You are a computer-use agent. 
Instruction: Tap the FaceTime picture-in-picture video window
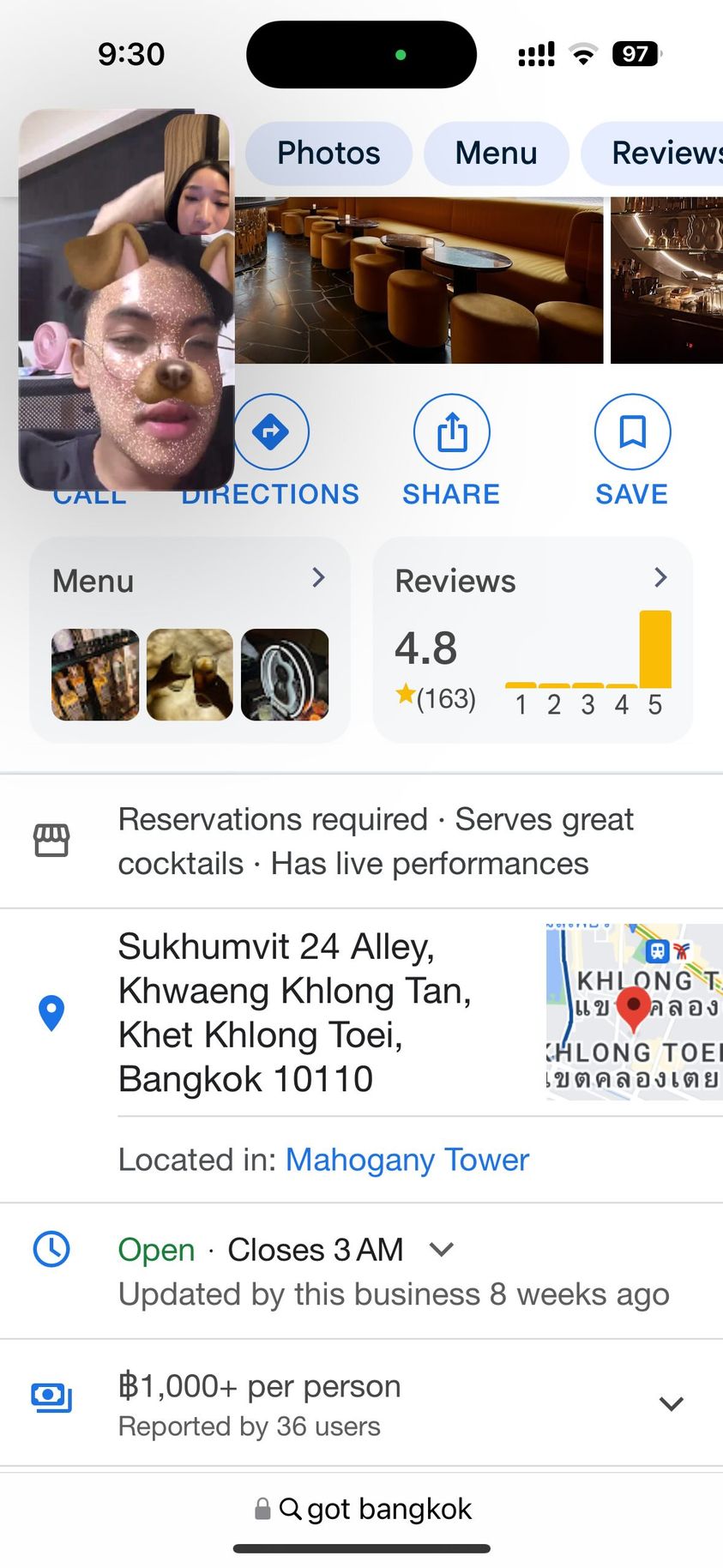click(126, 300)
